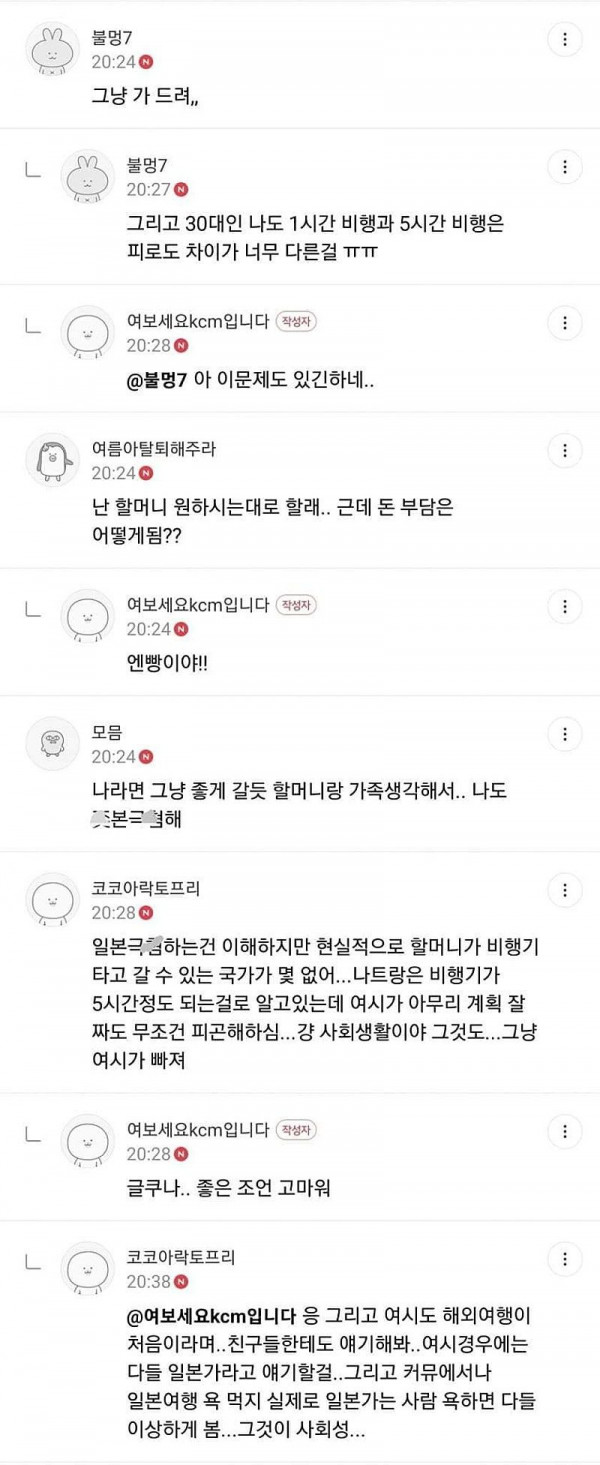Open the more options on the '글쿠나.. 좋은 조언 고마워' reply
This screenshot has width=600, height=1465.
click(565, 1131)
